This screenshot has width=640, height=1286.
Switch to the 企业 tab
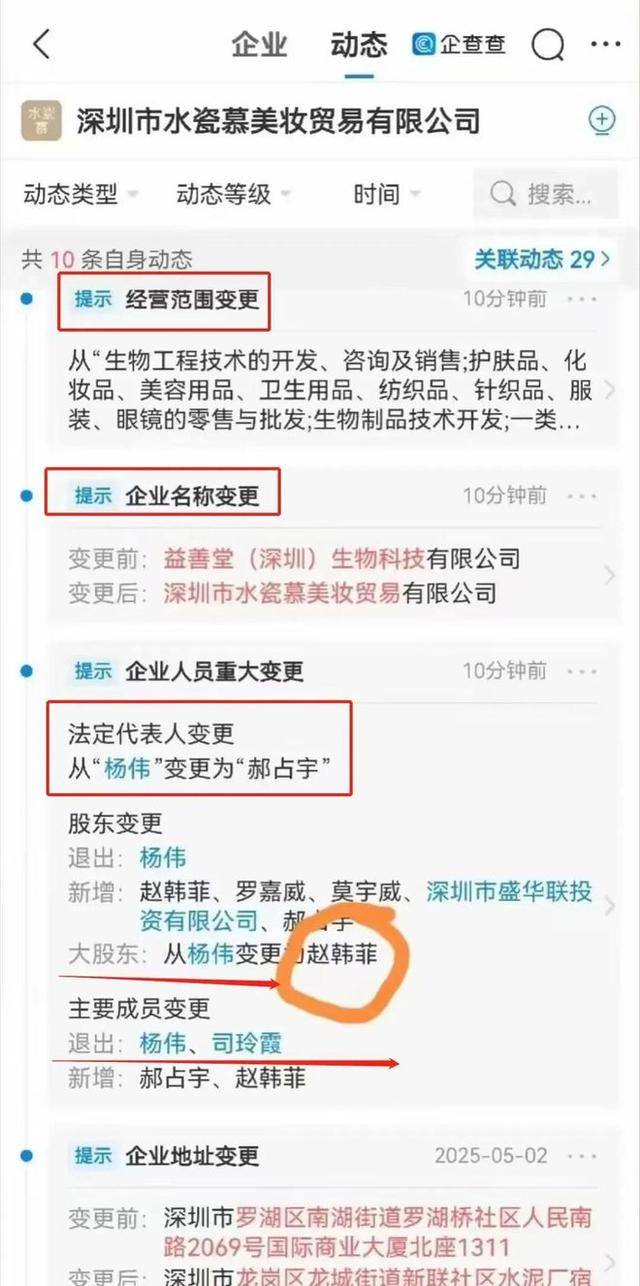pyautogui.click(x=260, y=44)
